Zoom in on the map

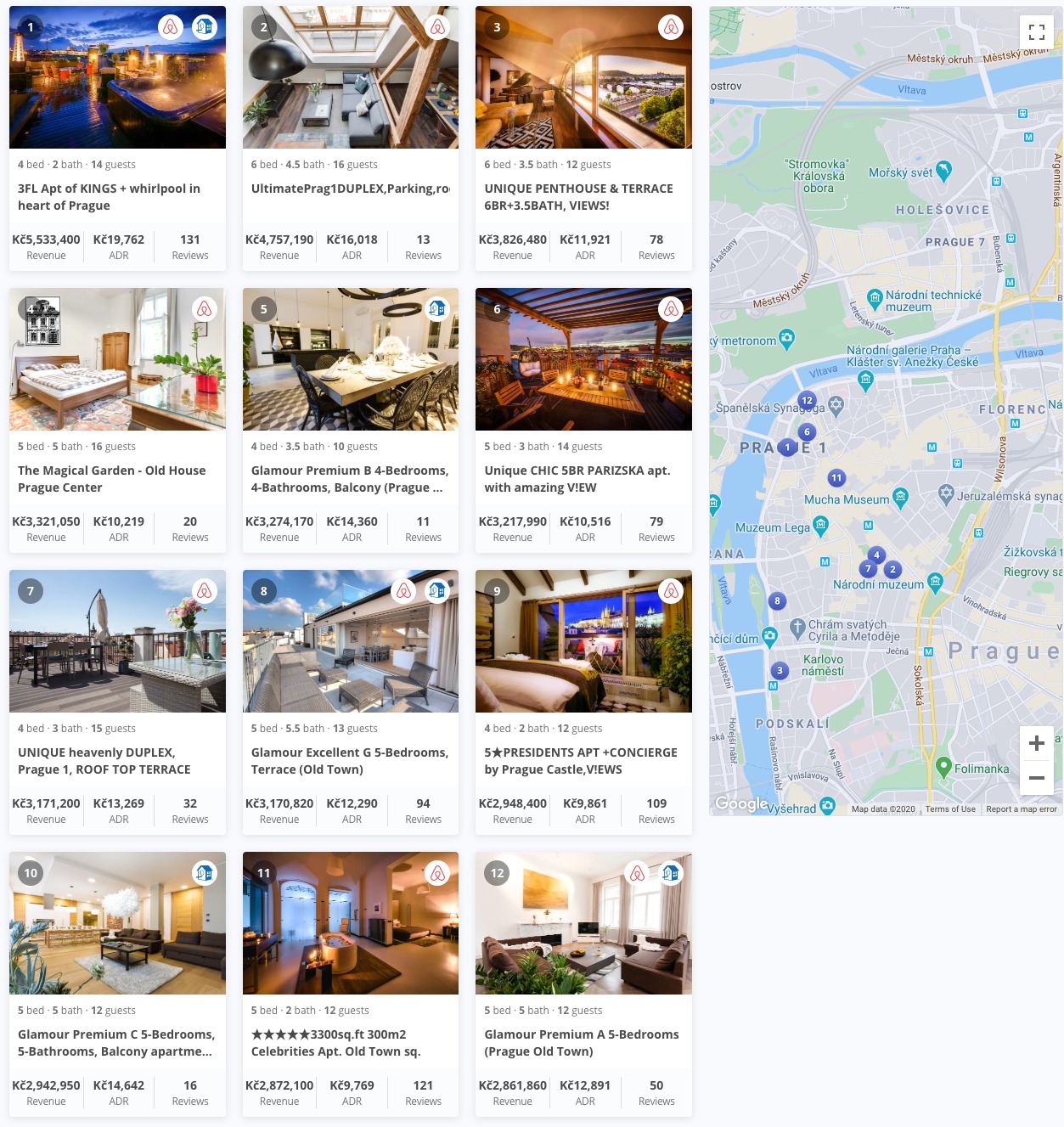[1036, 743]
